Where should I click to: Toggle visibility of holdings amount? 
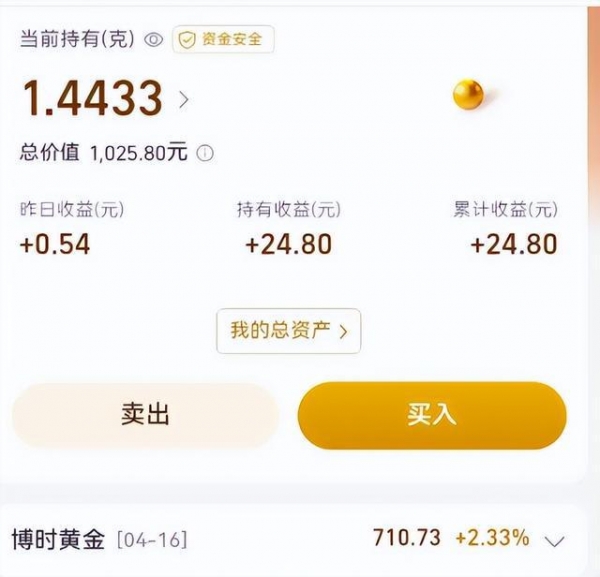tap(153, 40)
